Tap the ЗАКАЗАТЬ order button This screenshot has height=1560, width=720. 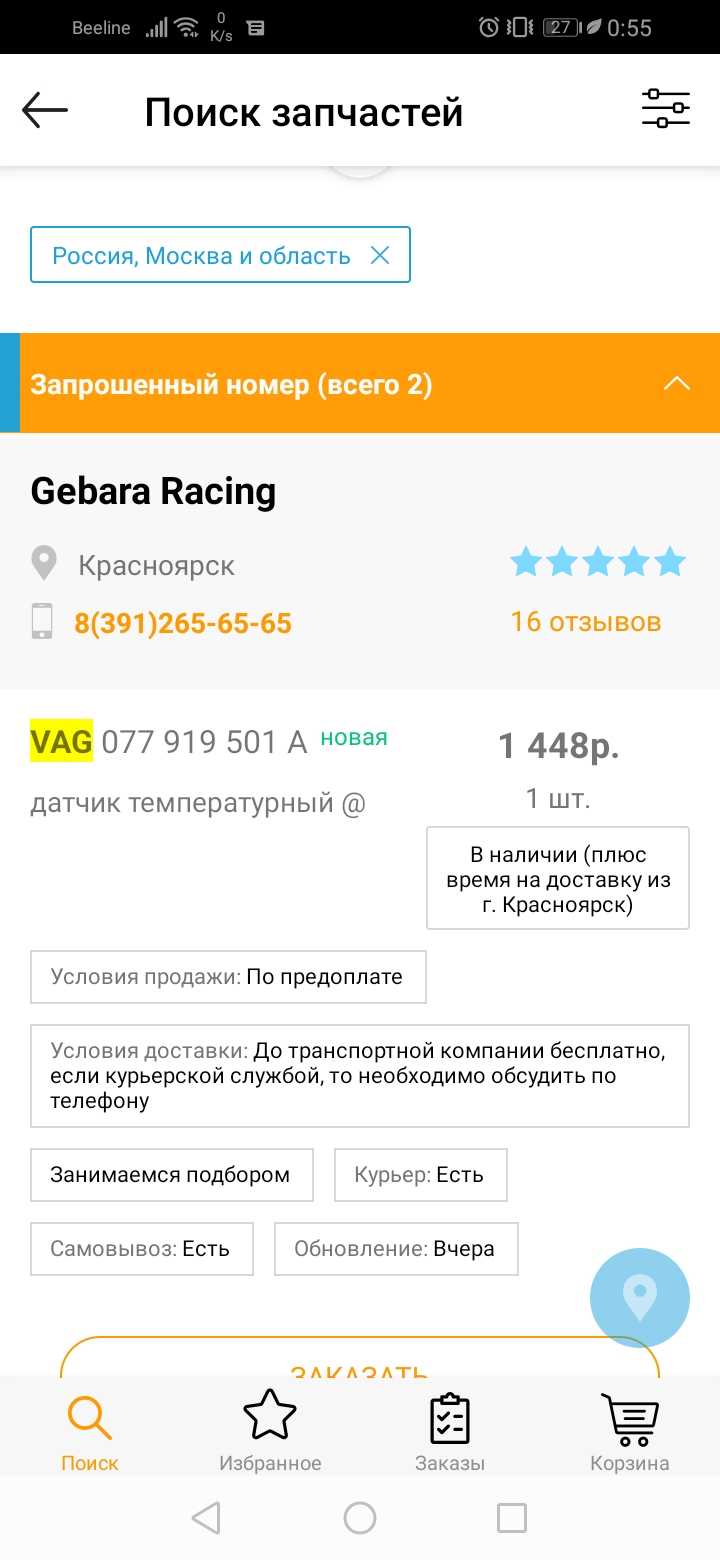tap(360, 1360)
